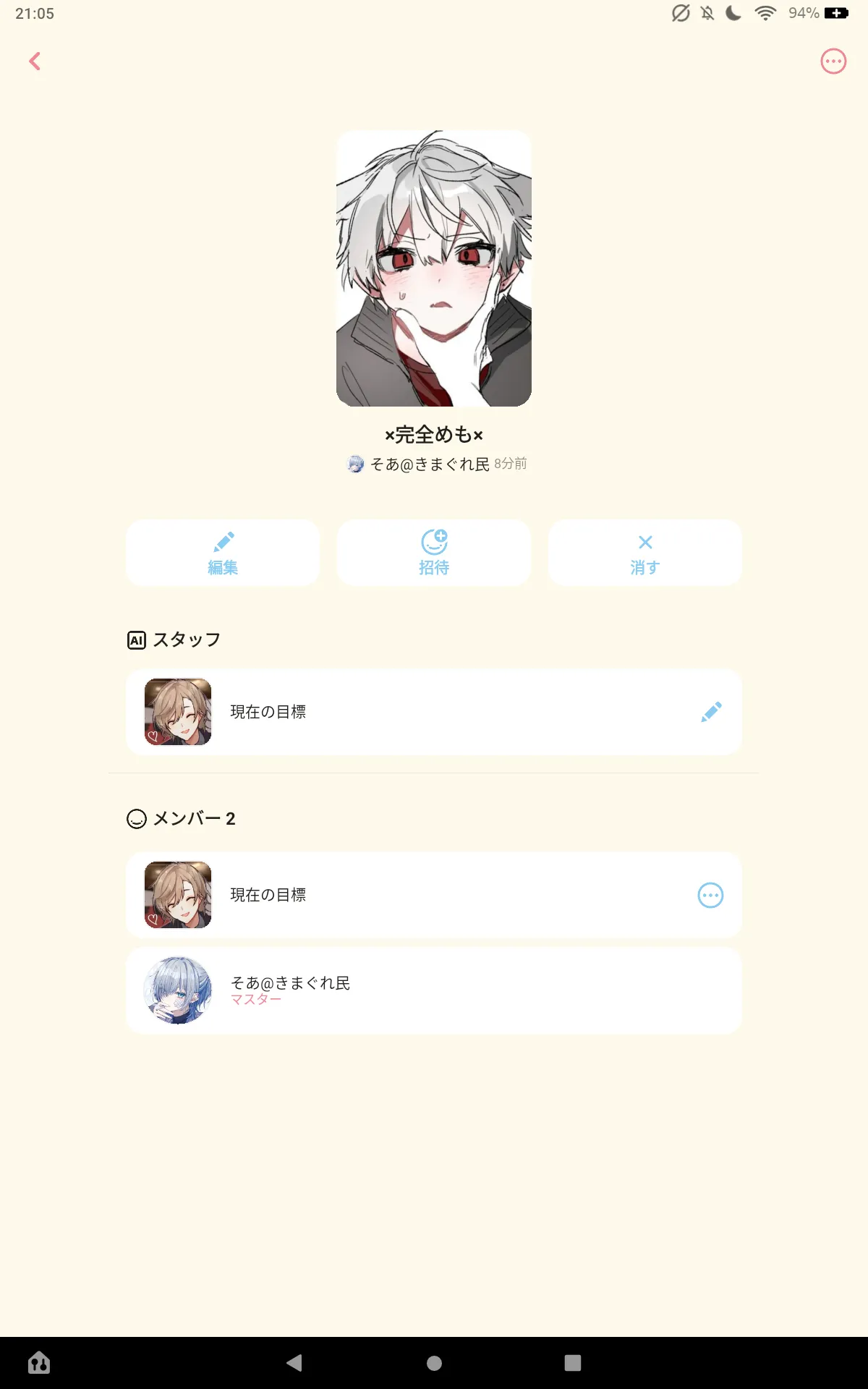Viewport: 868px width, 1389px height.
Task: Tap the 編集 edit button
Action: pyautogui.click(x=223, y=553)
